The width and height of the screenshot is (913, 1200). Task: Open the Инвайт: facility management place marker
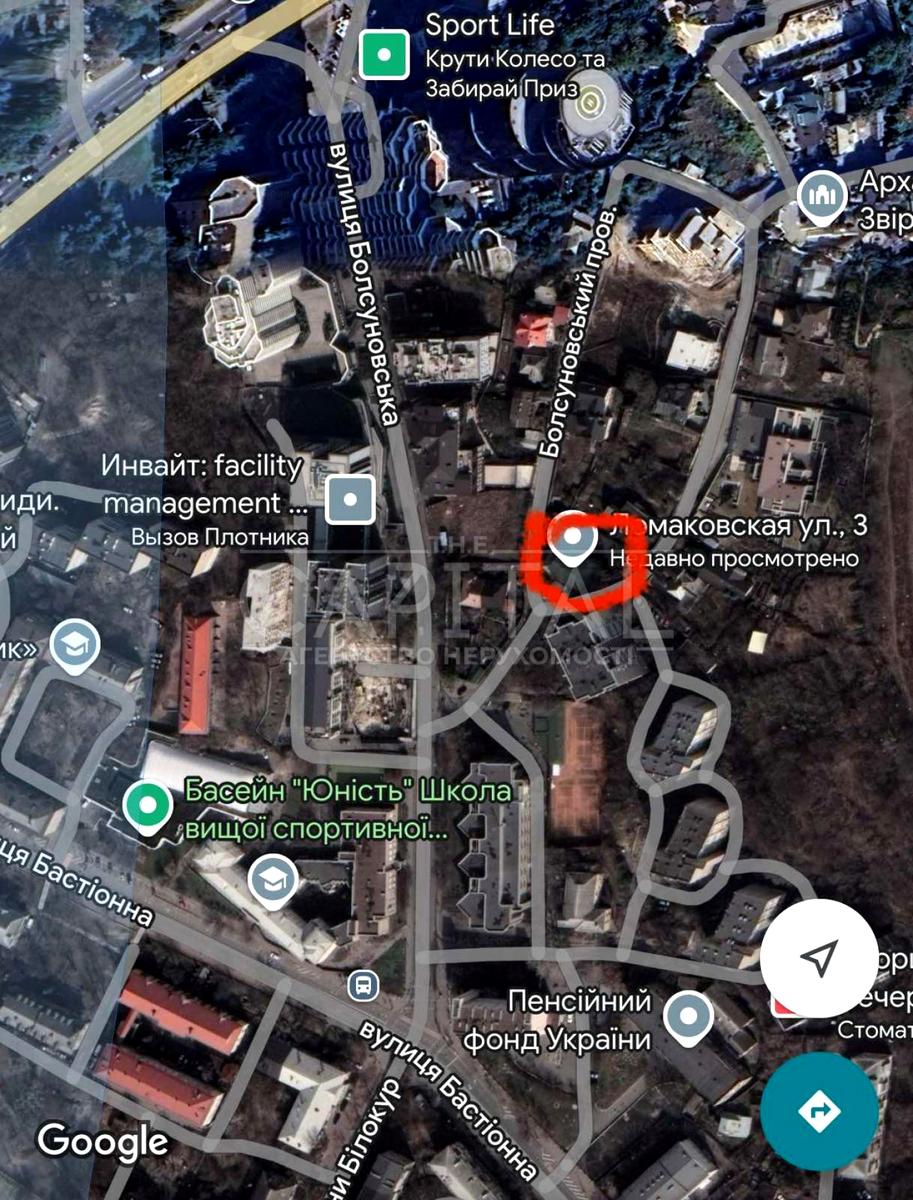(x=351, y=498)
